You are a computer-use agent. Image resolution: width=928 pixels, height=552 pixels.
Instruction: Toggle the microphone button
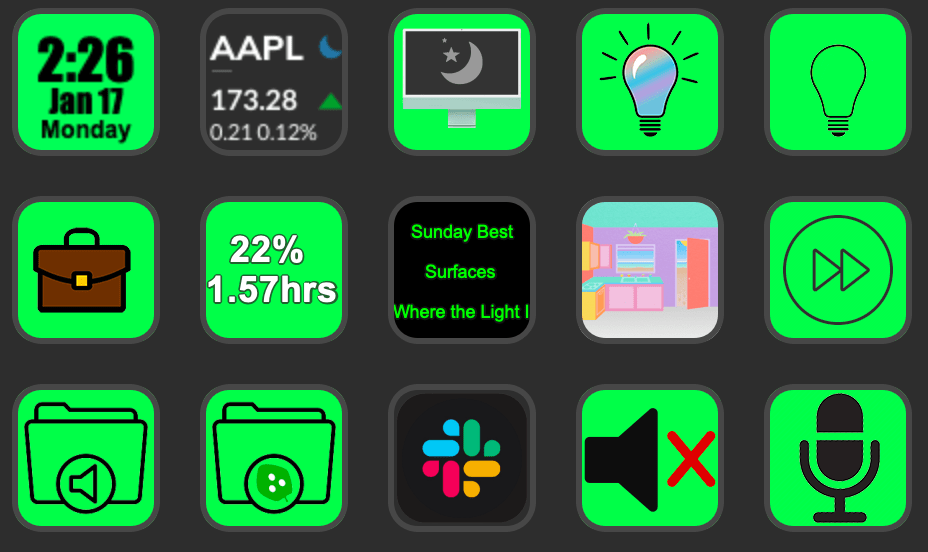click(x=838, y=458)
